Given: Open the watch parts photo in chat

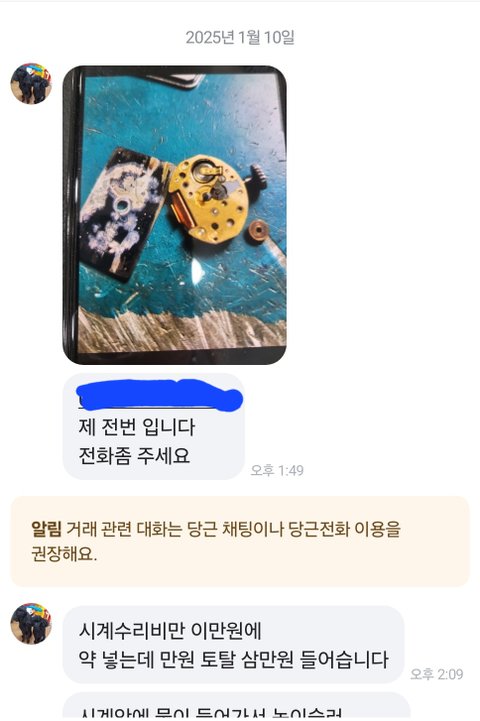Looking at the screenshot, I should (175, 215).
